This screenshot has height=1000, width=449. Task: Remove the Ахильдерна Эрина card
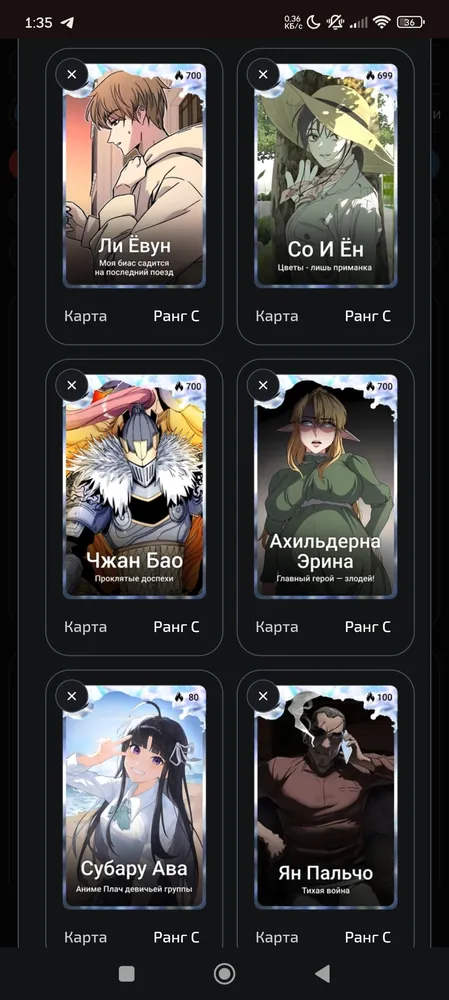coord(263,385)
